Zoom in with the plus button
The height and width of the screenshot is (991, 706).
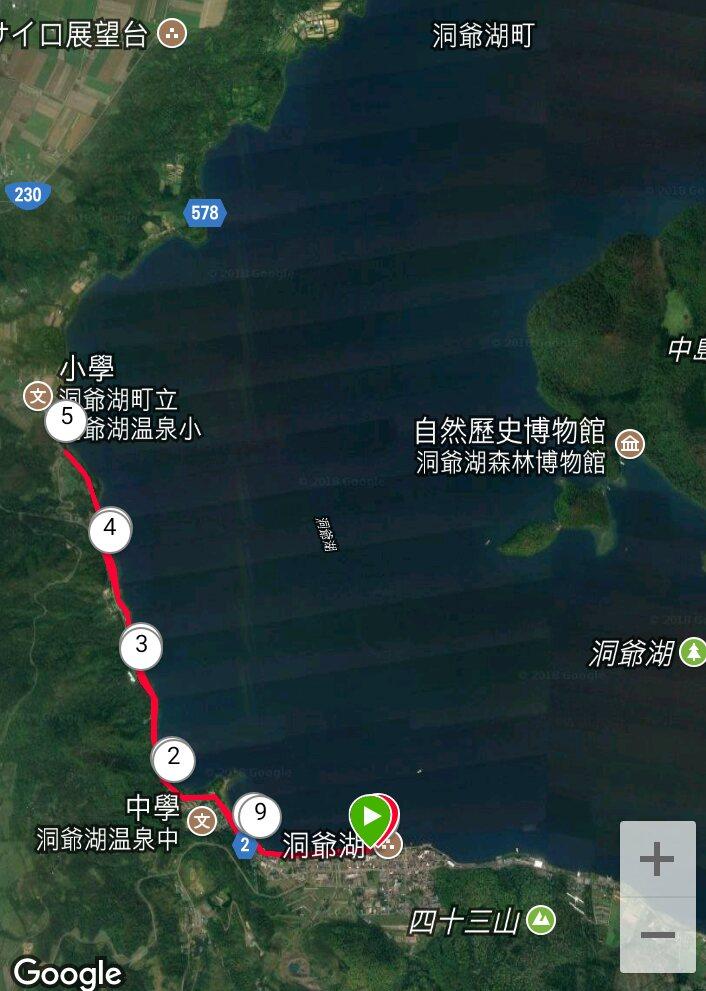click(x=657, y=859)
